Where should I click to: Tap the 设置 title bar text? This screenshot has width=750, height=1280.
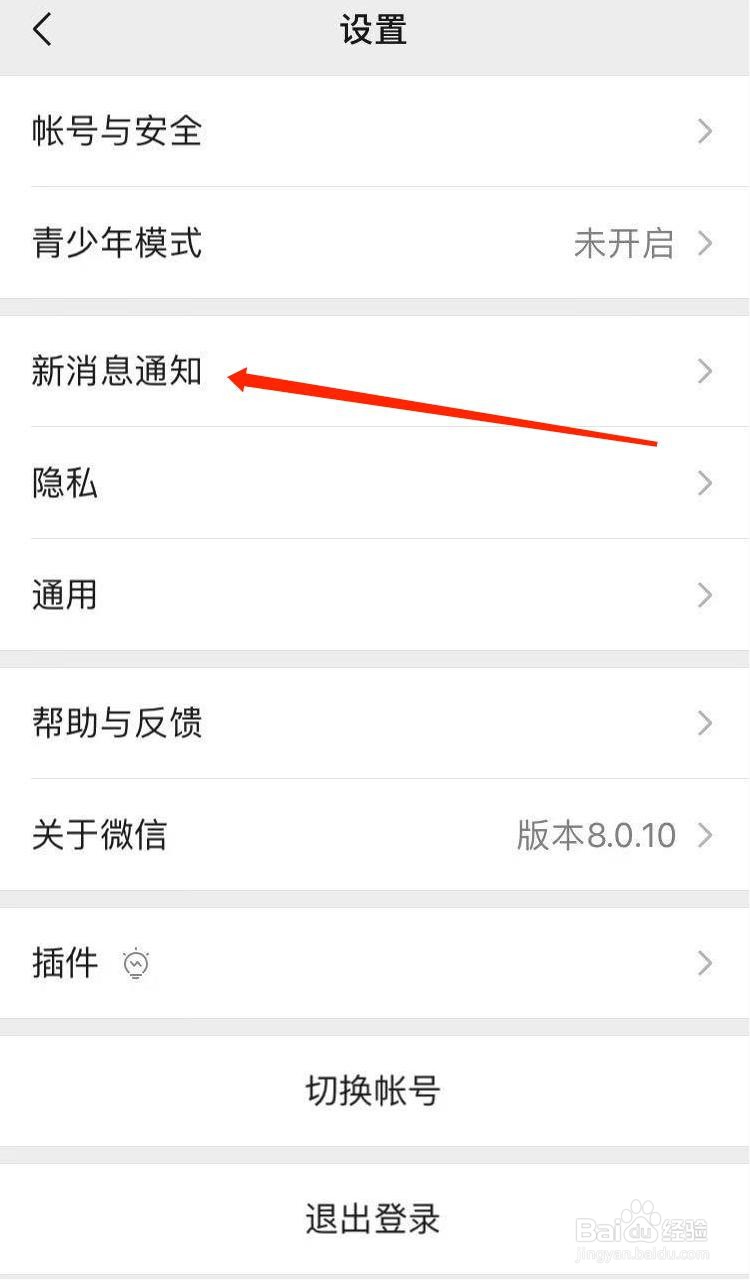(x=373, y=30)
